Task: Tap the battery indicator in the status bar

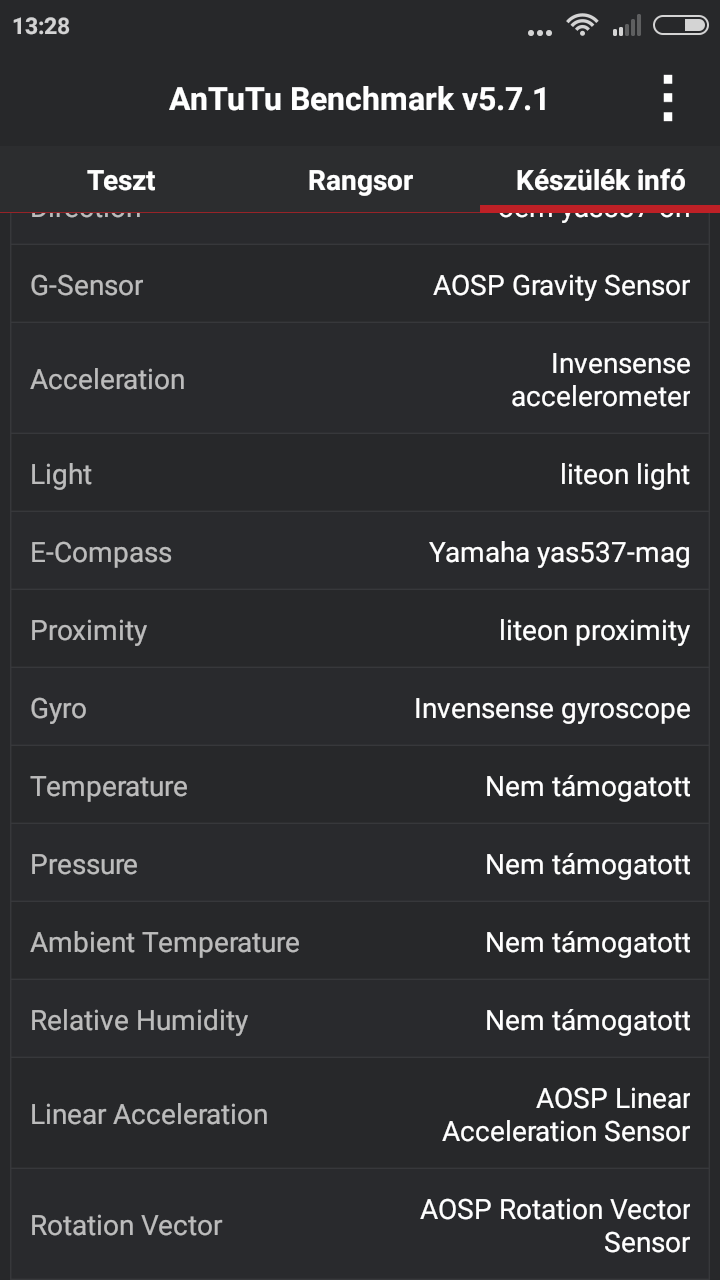Action: 680,27
